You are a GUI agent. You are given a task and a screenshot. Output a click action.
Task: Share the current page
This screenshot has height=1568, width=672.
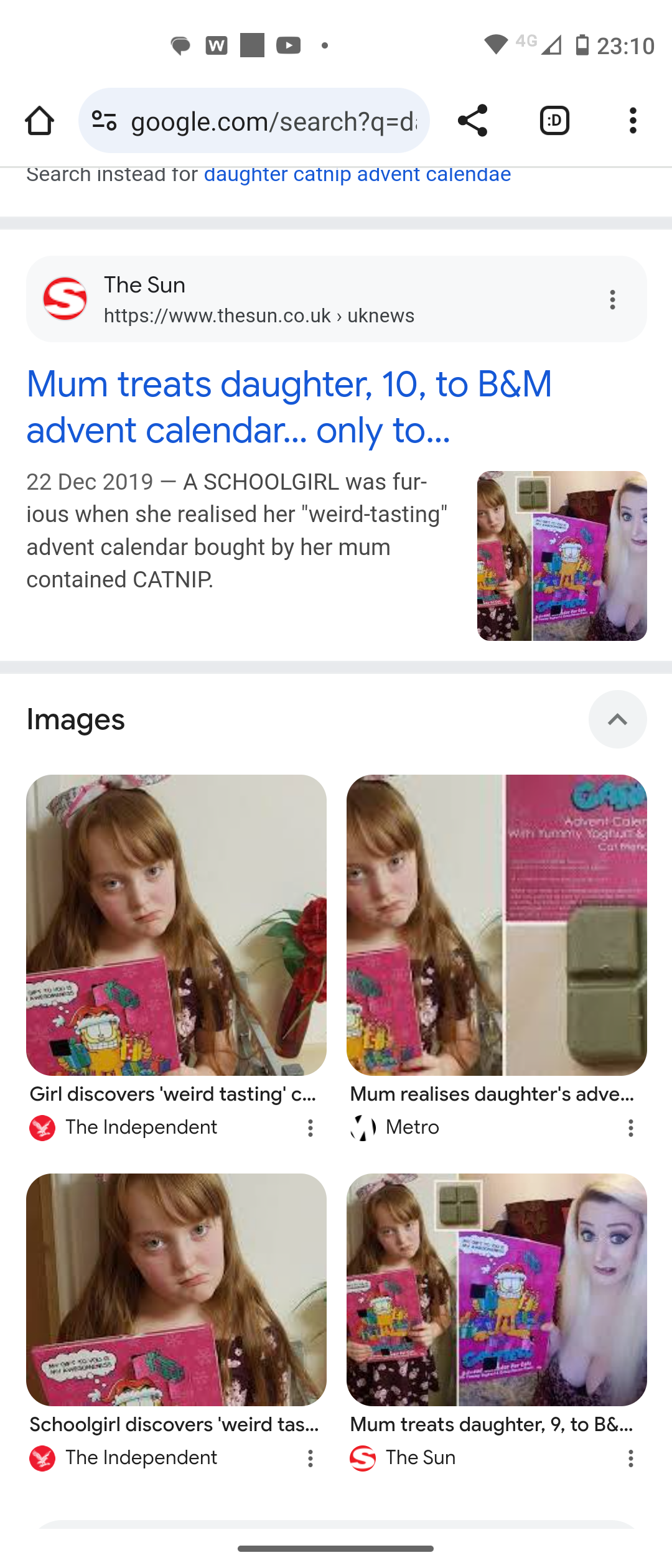472,121
